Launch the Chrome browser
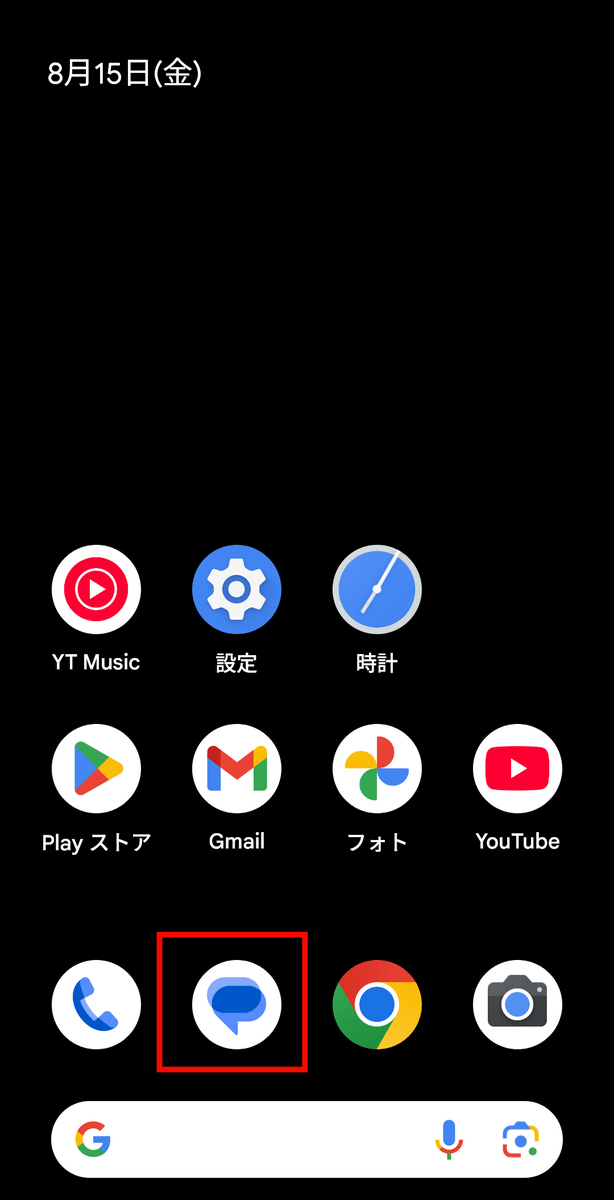Screen dimensions: 614x1200 [377, 1005]
